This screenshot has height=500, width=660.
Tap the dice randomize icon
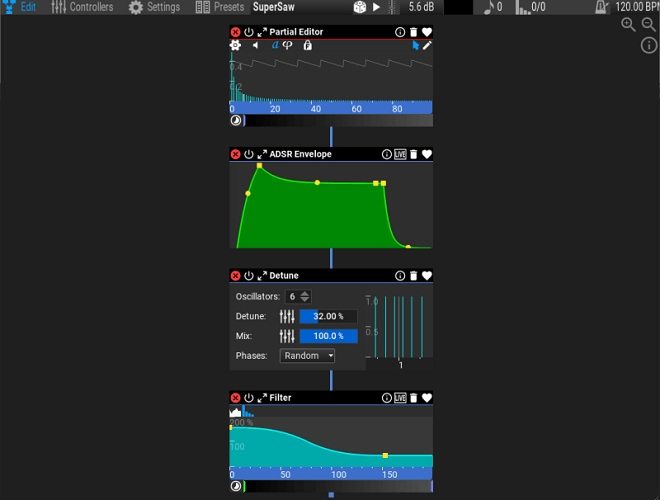[x=359, y=7]
